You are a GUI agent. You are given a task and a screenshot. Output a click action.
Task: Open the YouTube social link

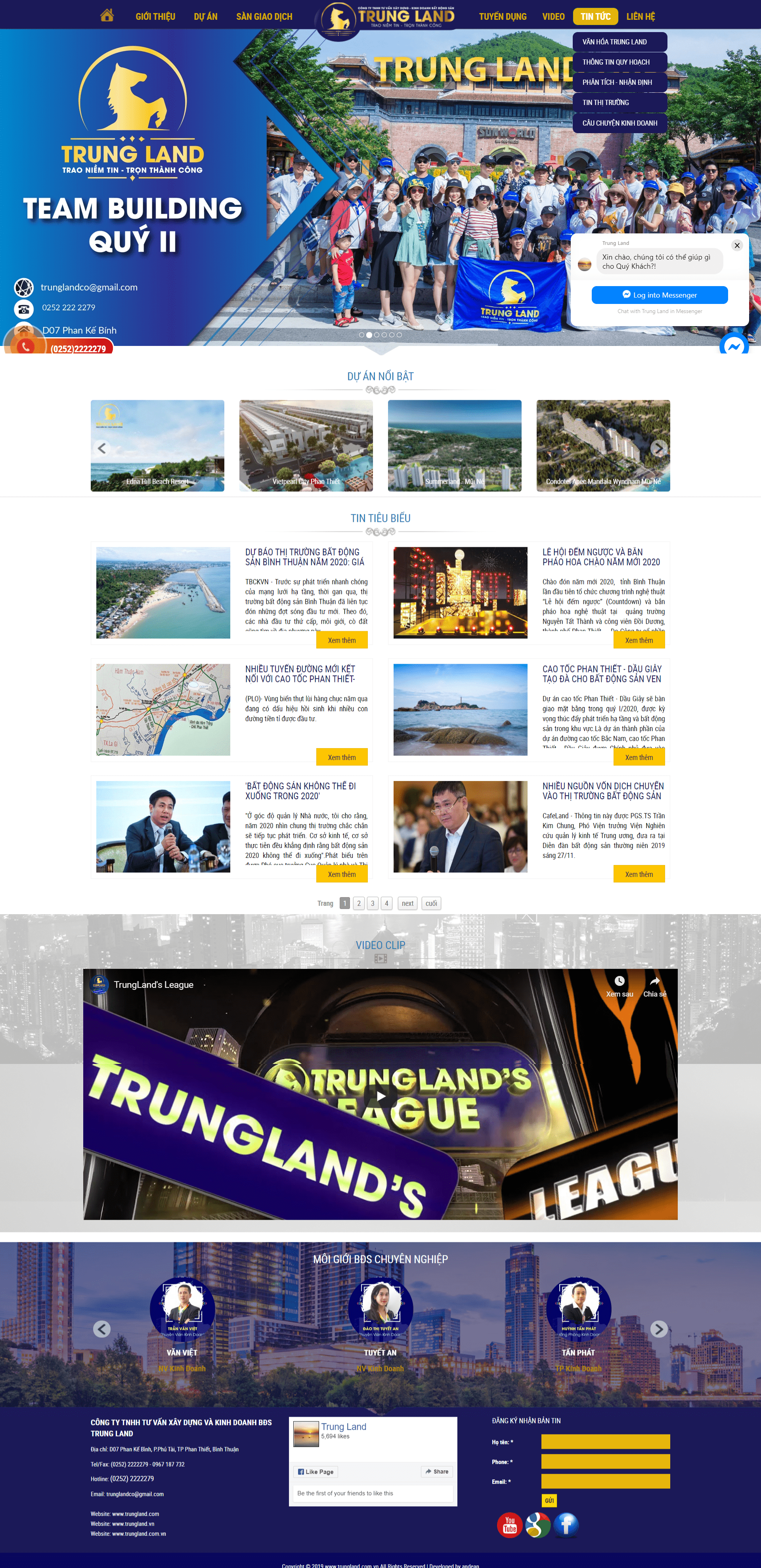click(x=510, y=1525)
